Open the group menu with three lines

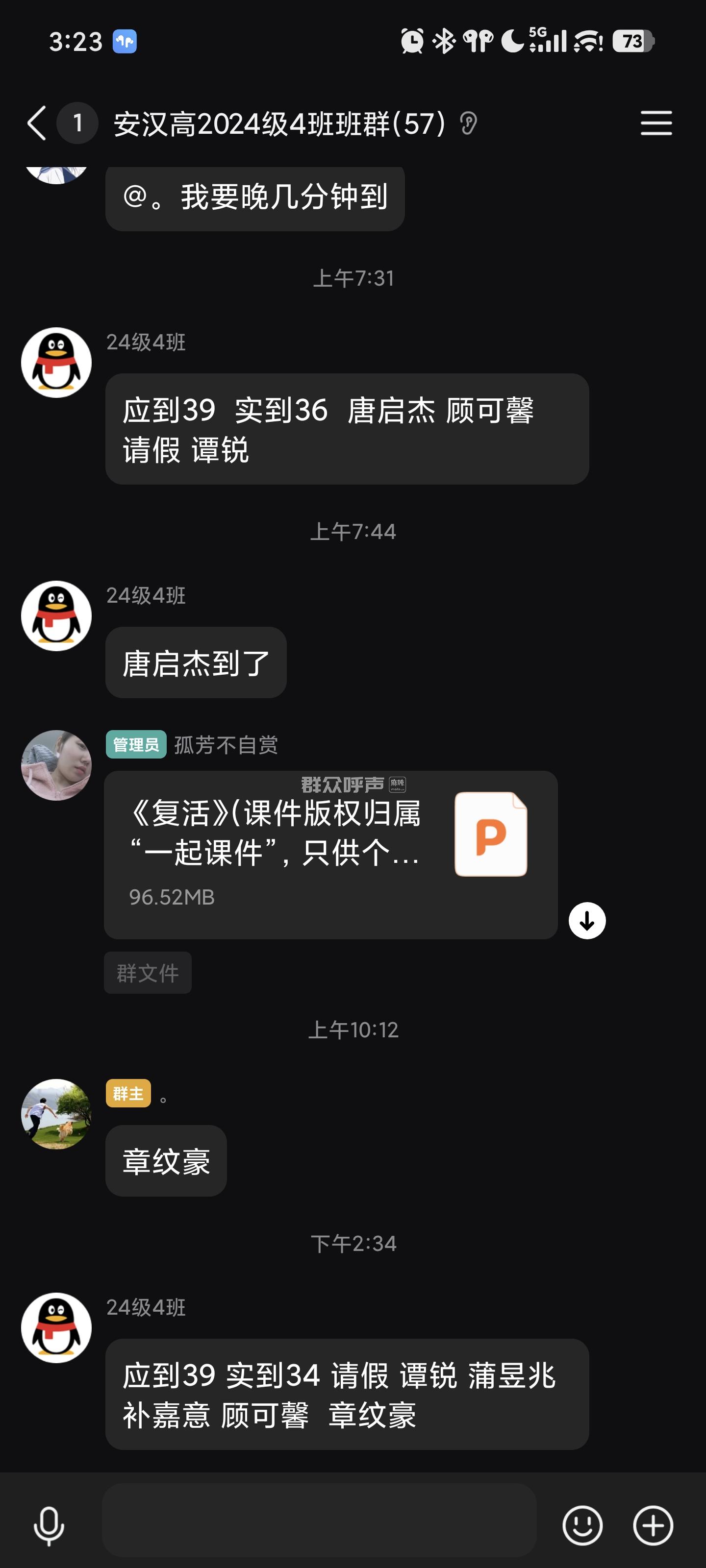656,123
